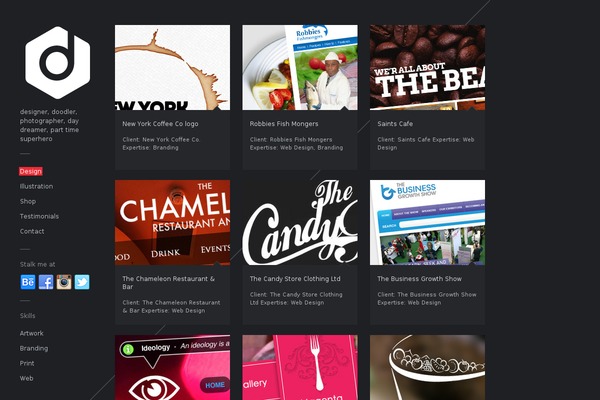Open the Twitter profile icon
Screen dimensions: 600x400
82,282
